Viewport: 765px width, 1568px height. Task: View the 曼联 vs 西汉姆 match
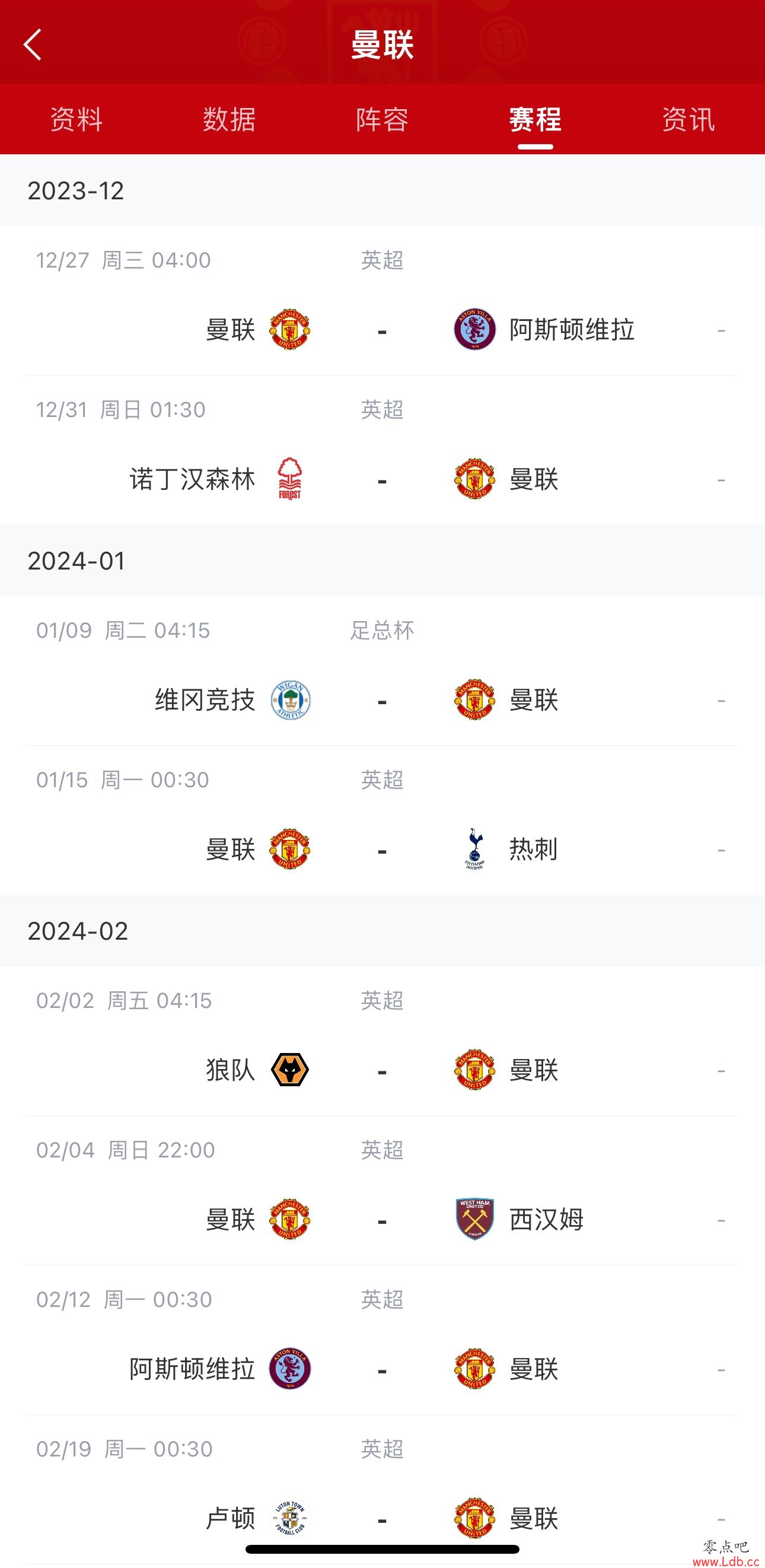click(382, 1191)
